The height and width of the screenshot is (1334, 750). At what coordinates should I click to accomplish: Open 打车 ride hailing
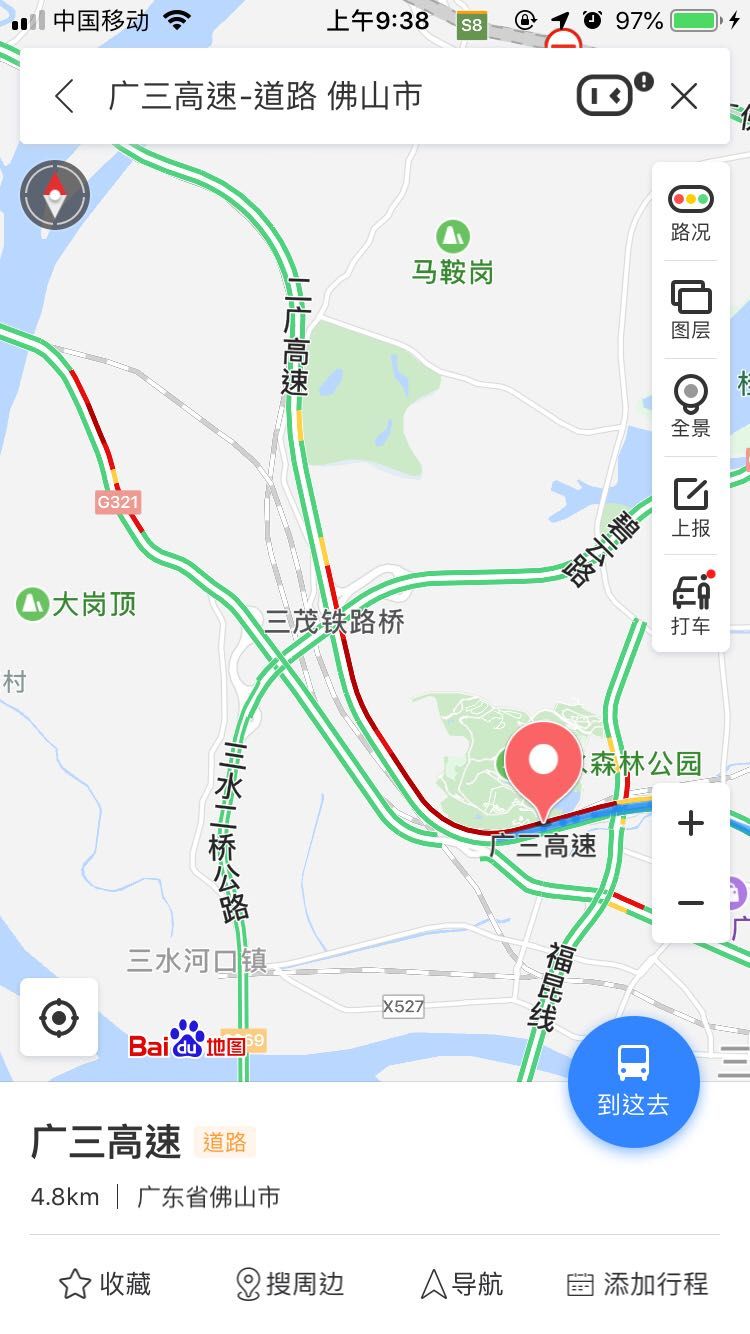[x=691, y=603]
